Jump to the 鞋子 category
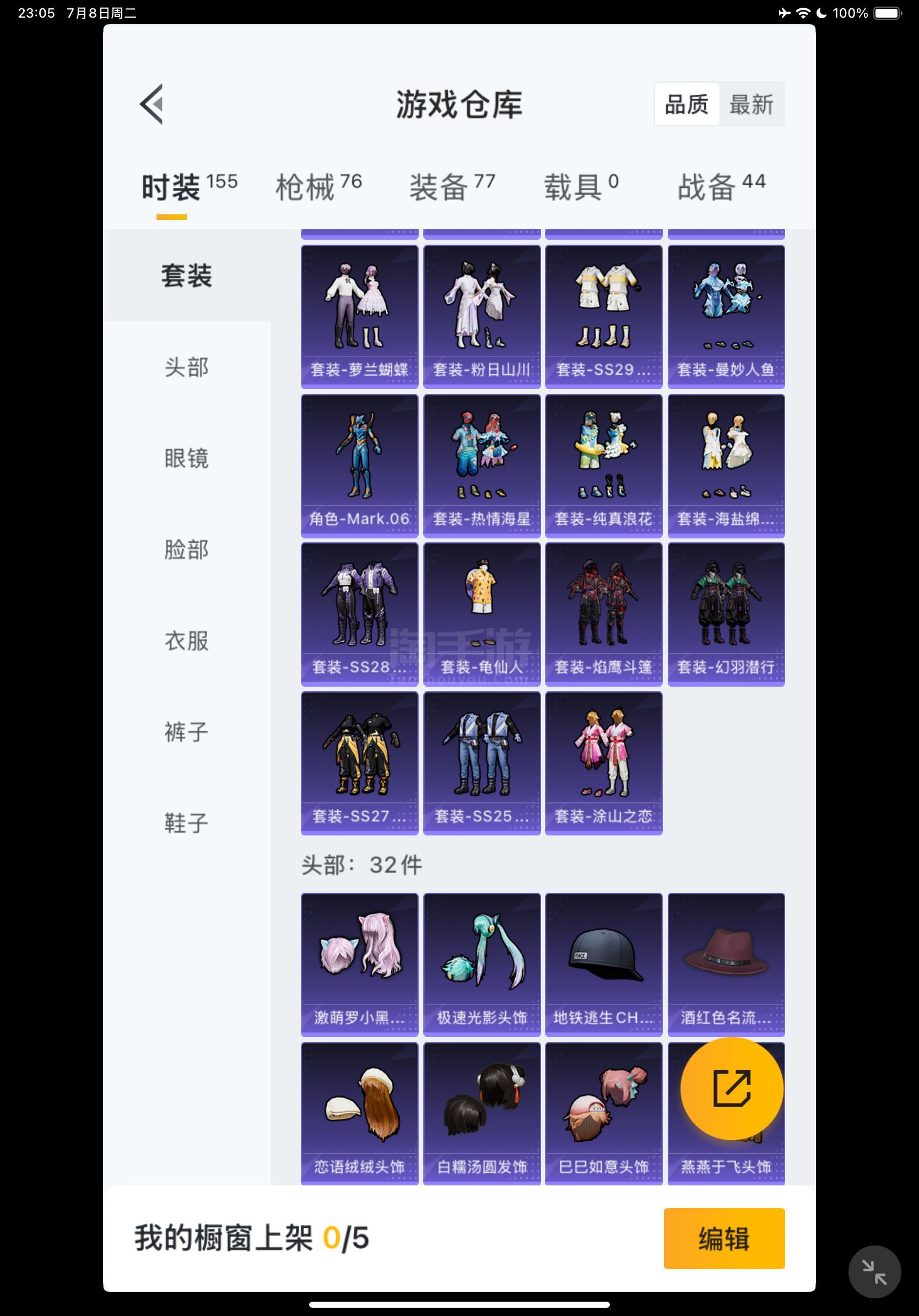 (x=187, y=823)
